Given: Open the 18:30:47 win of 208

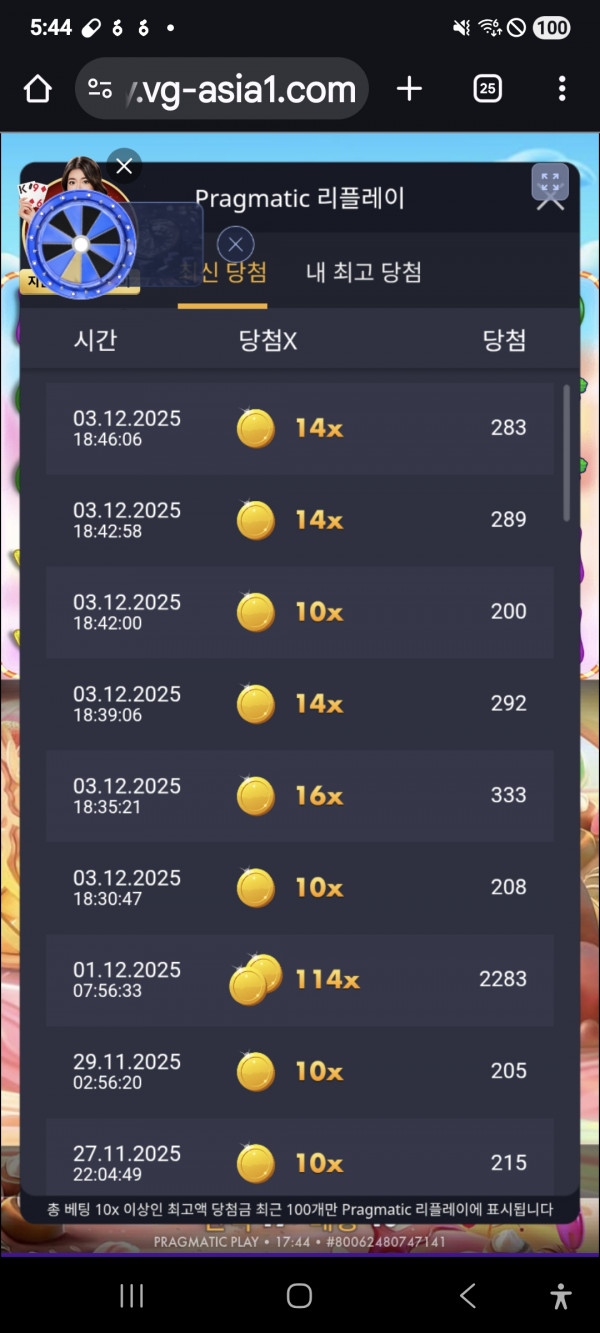Looking at the screenshot, I should [300, 888].
